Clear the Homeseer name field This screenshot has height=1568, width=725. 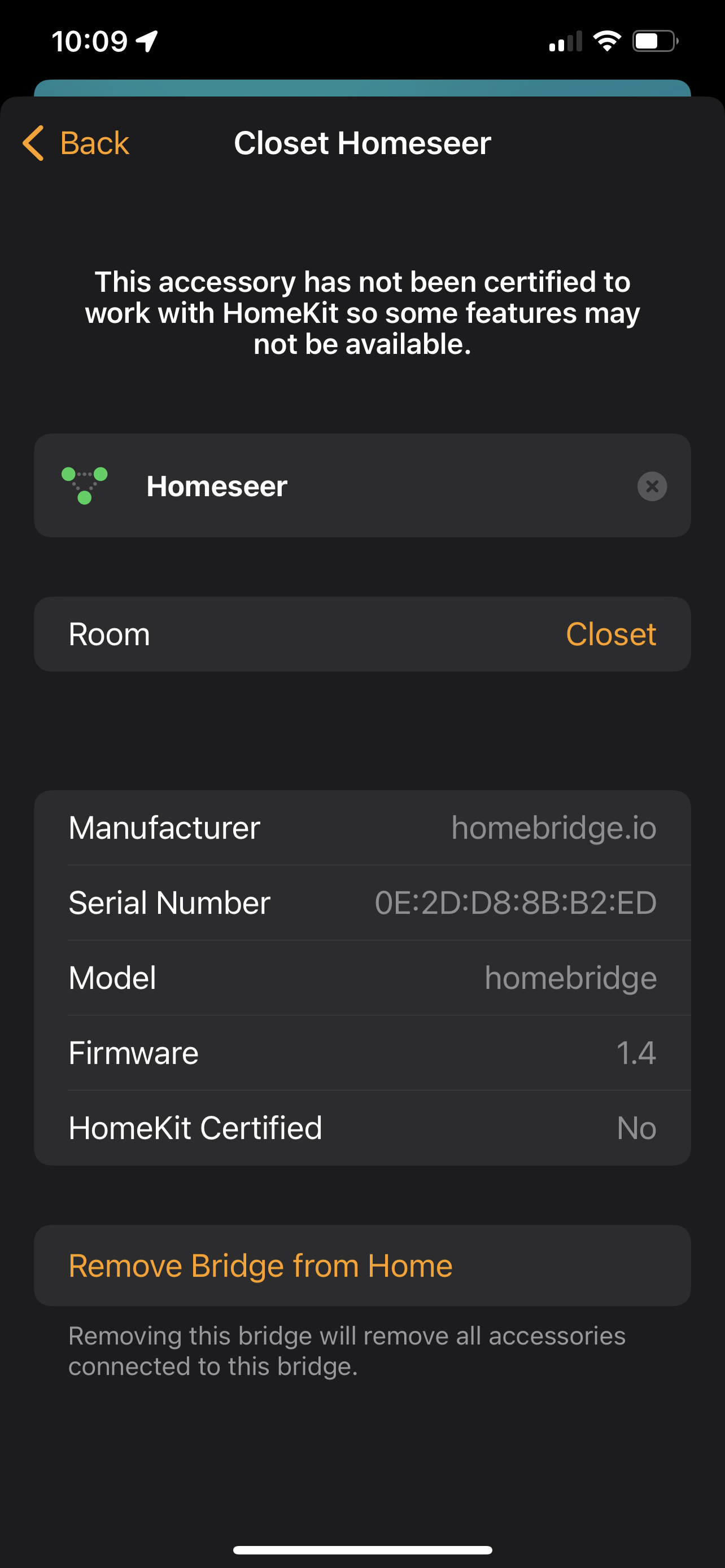point(652,487)
